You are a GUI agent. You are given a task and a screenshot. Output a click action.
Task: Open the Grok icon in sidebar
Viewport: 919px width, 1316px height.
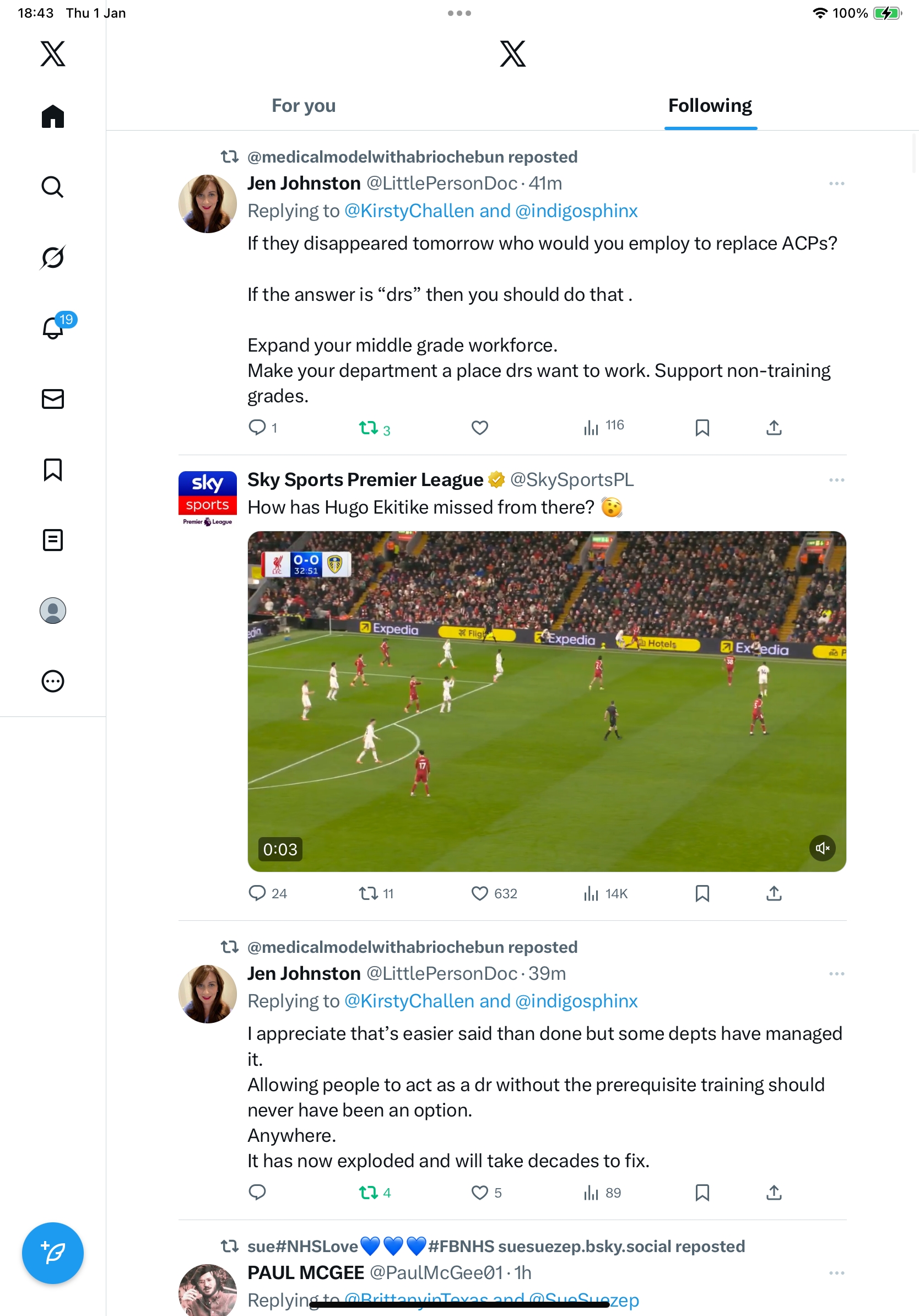pyautogui.click(x=53, y=257)
